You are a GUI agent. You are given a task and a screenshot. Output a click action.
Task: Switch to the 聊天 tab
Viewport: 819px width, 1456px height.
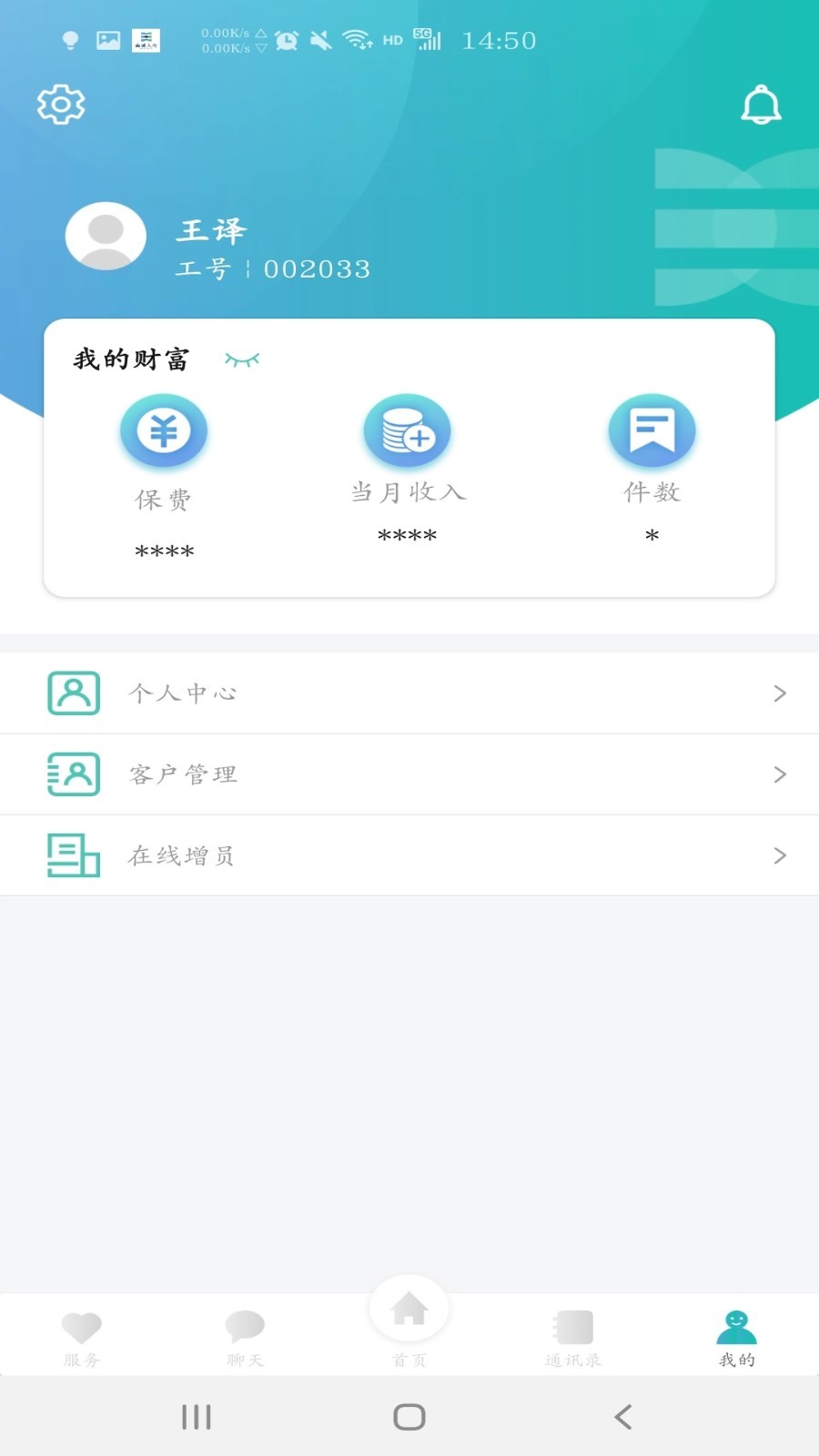click(x=245, y=1338)
